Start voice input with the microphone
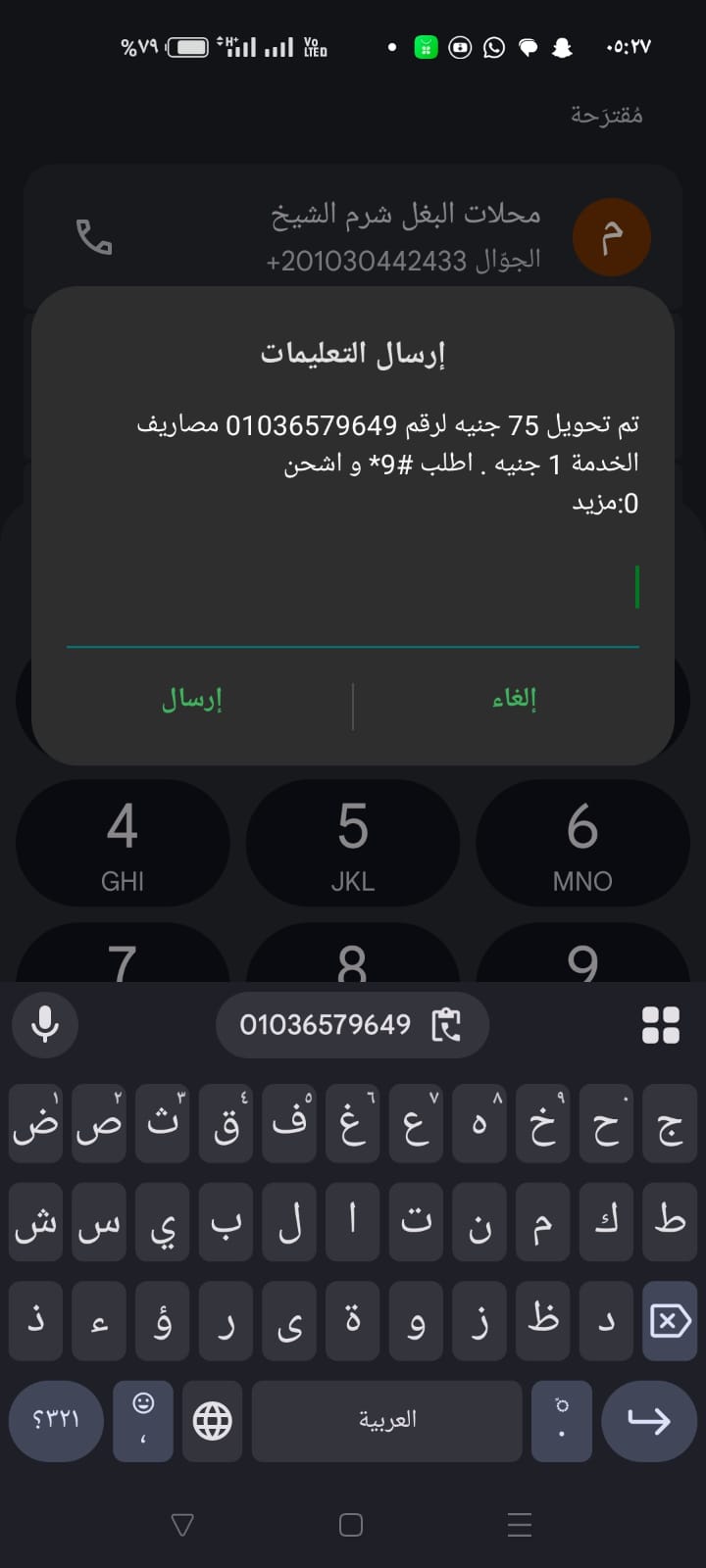The image size is (706, 1568). [45, 1025]
